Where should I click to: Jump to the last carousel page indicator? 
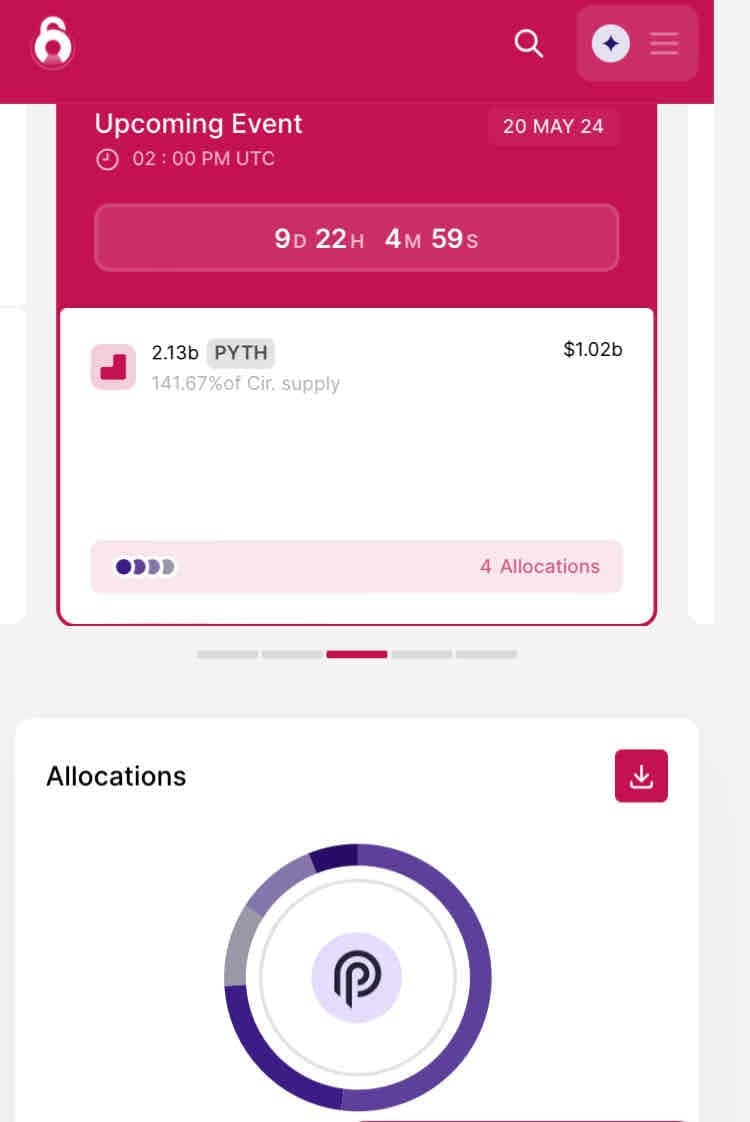486,654
